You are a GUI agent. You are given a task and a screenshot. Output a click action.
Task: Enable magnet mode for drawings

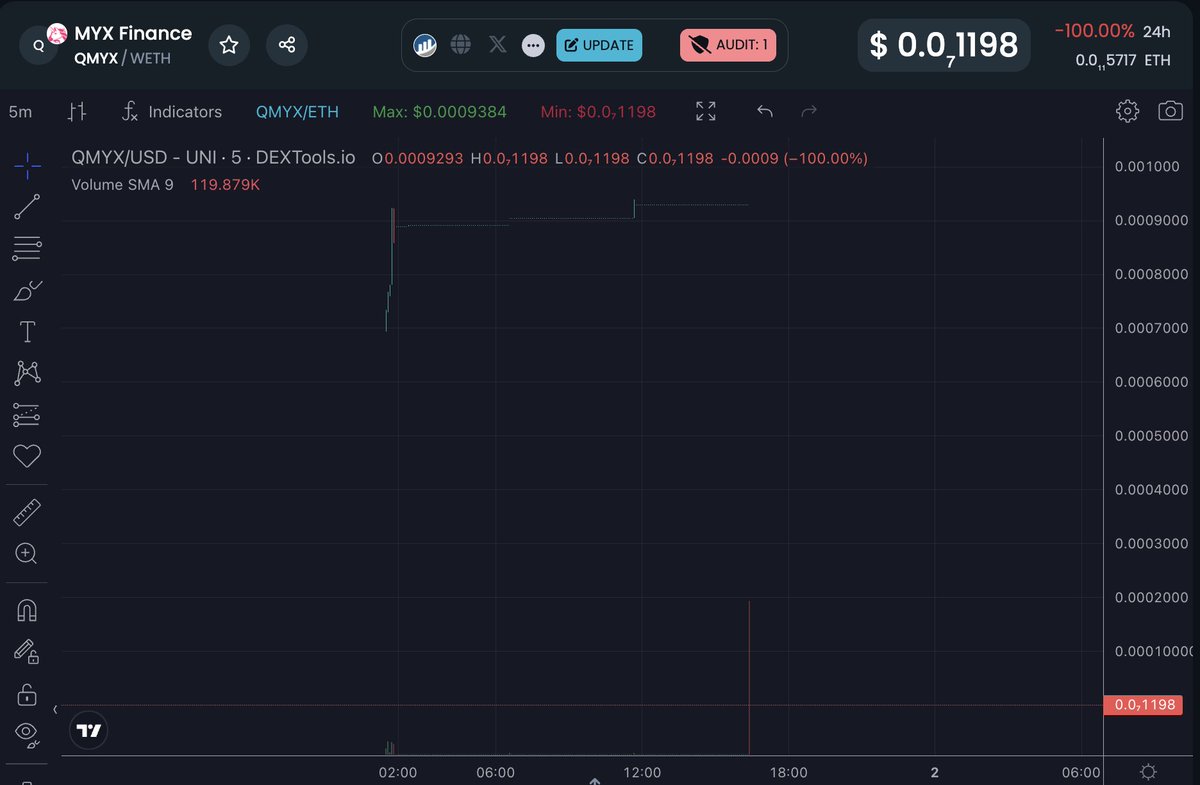(27, 609)
